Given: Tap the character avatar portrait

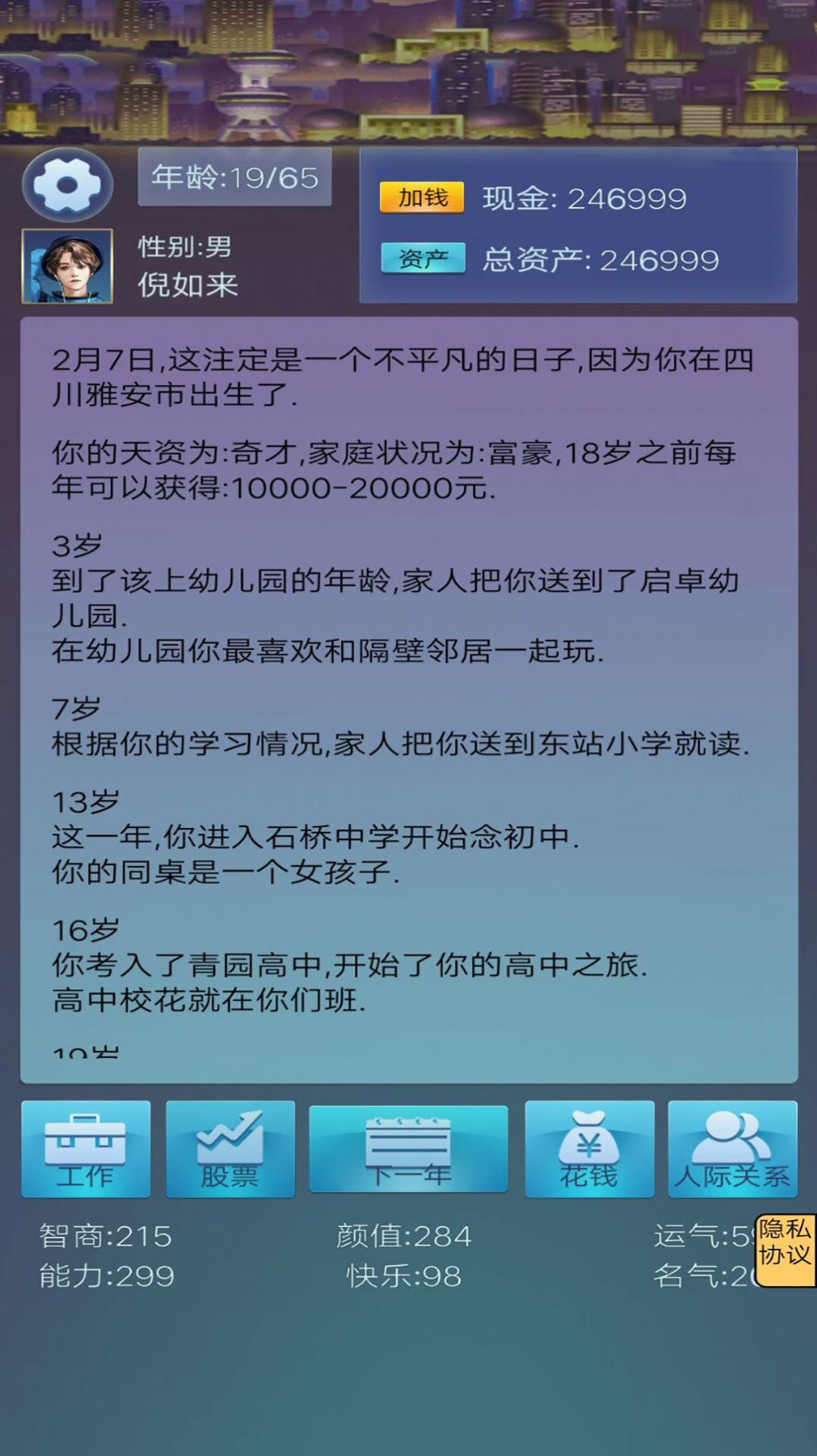Looking at the screenshot, I should click(x=67, y=266).
